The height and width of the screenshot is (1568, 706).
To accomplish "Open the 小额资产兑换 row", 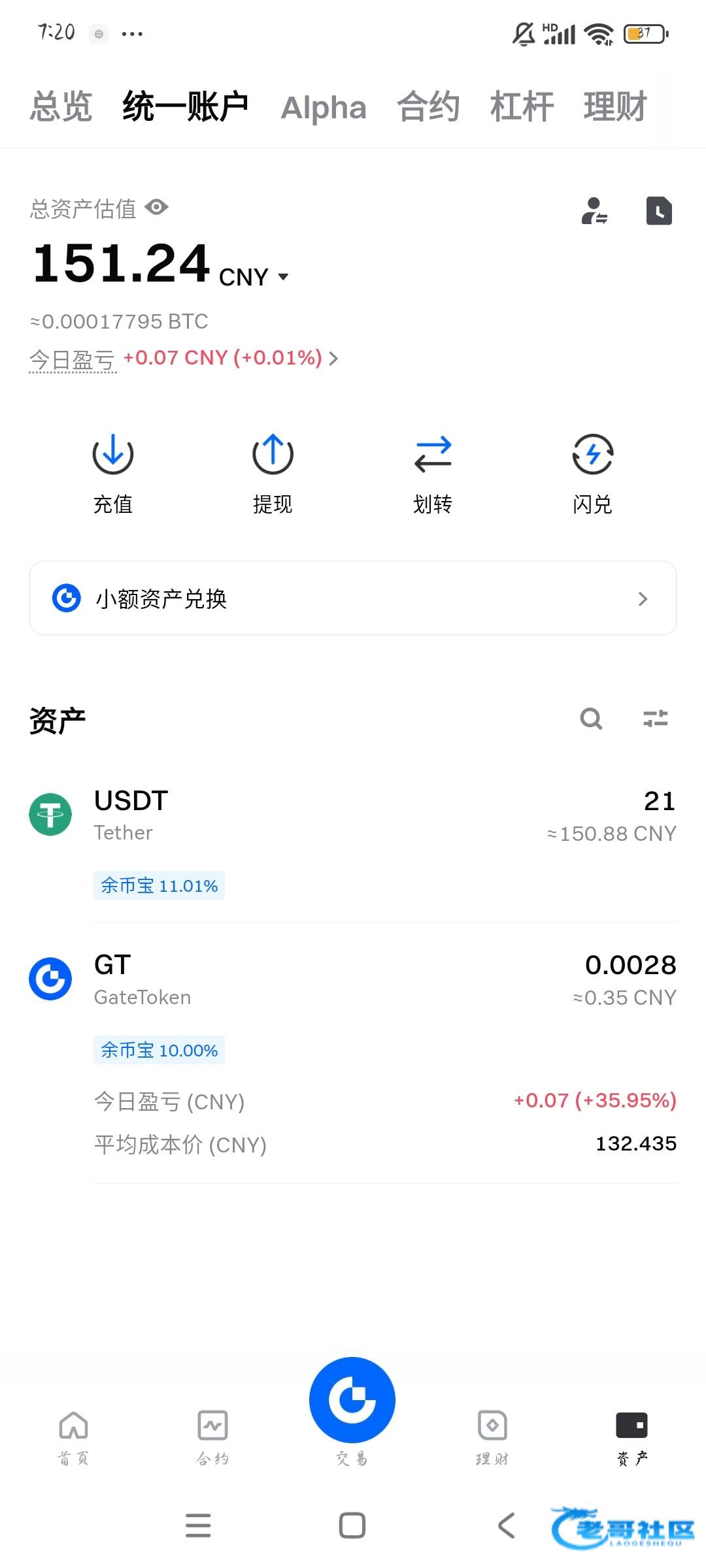I will click(x=353, y=598).
